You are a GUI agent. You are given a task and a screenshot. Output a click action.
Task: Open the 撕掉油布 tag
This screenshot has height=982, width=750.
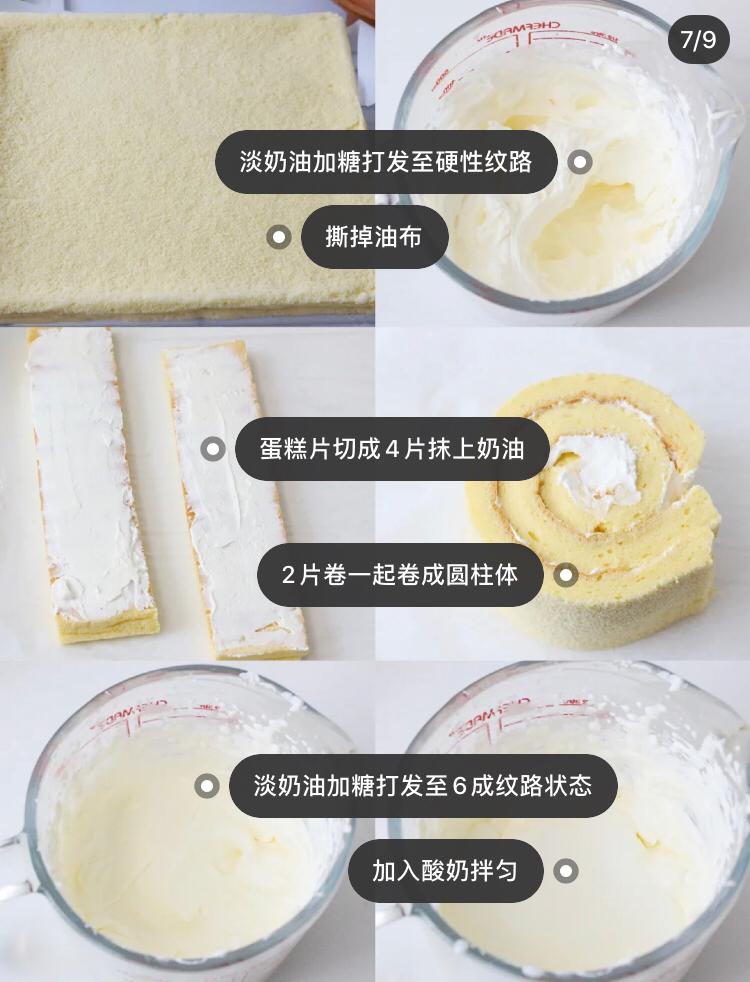pos(374,237)
